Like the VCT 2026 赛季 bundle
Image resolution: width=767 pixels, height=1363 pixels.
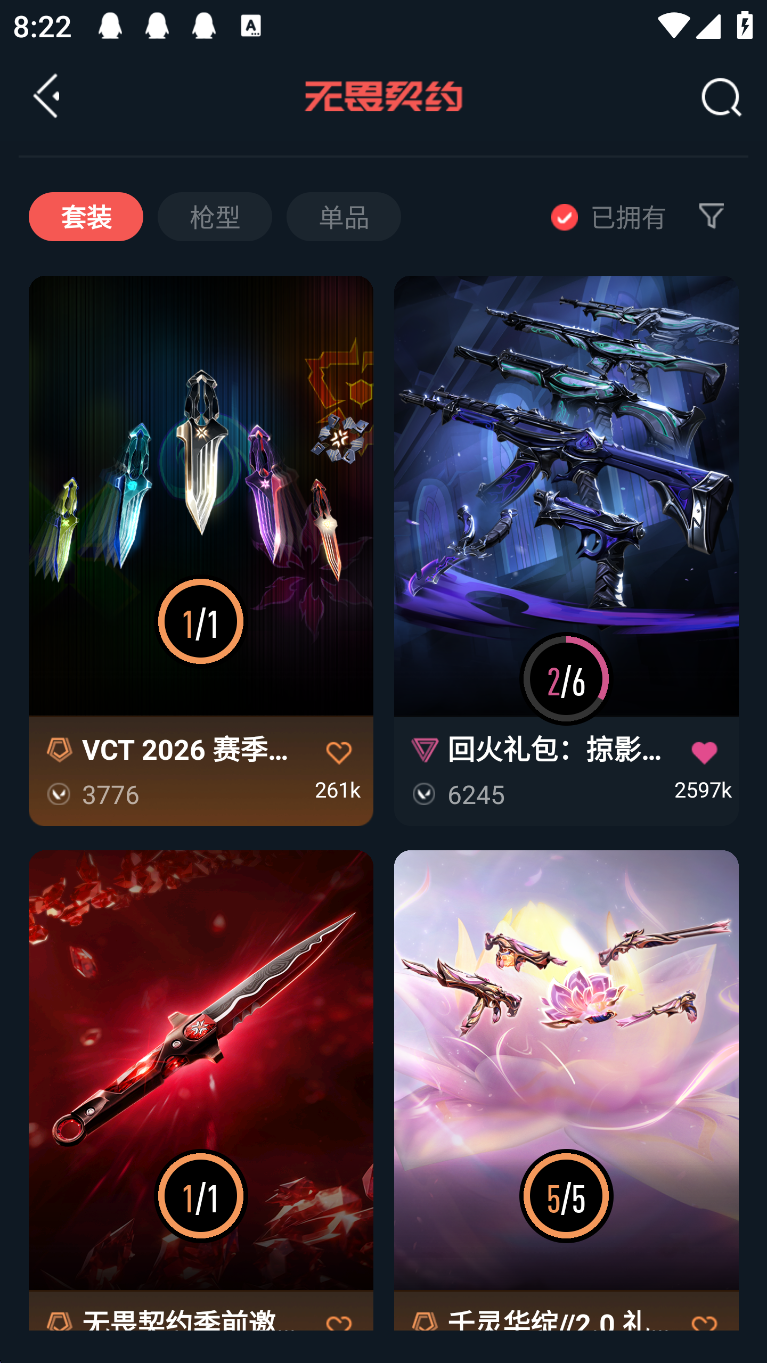tap(339, 752)
